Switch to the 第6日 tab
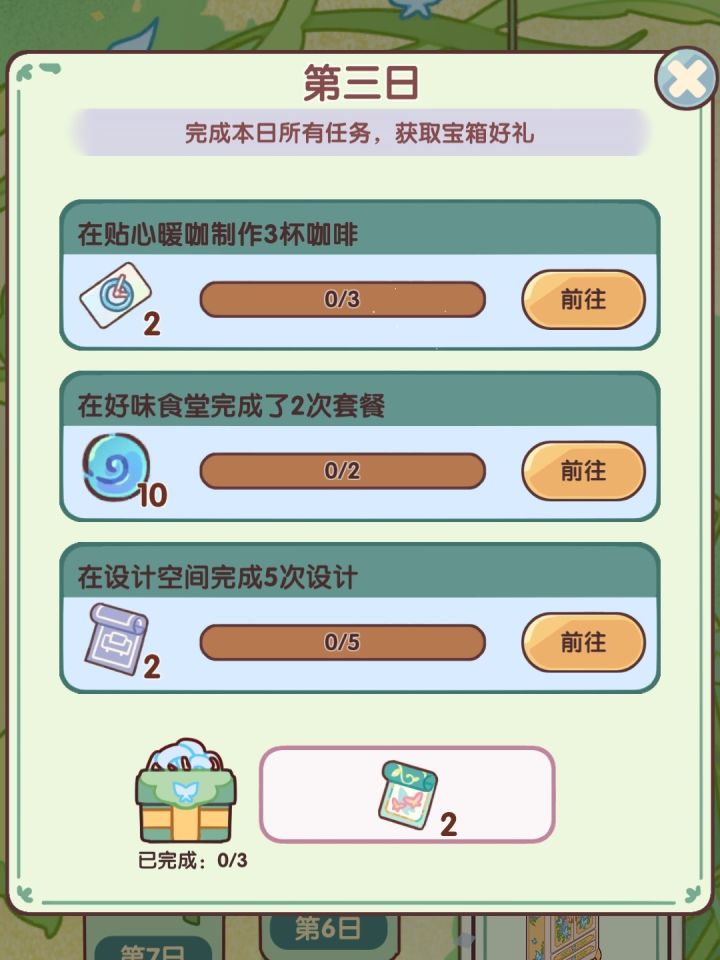This screenshot has width=720, height=960. [x=330, y=930]
